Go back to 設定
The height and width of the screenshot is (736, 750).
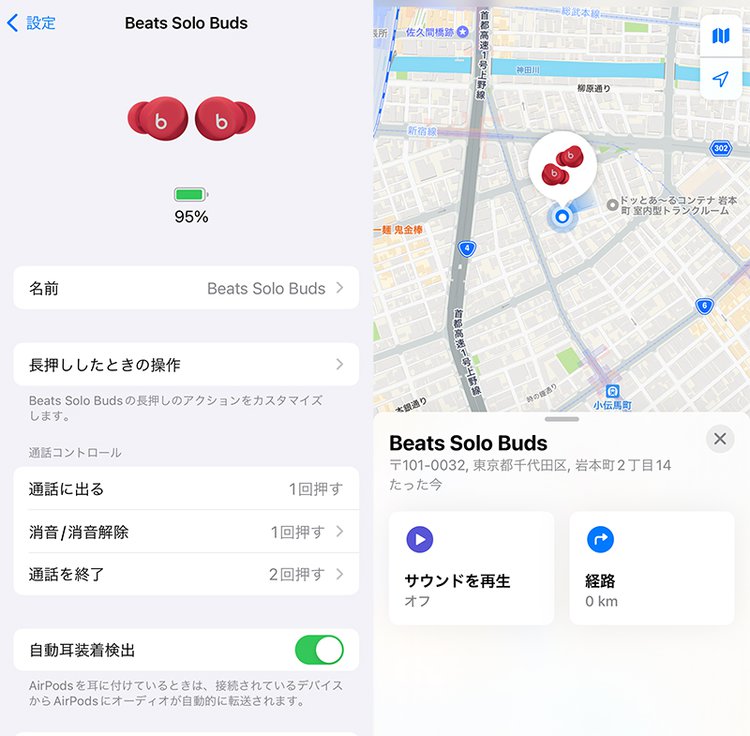pyautogui.click(x=31, y=23)
